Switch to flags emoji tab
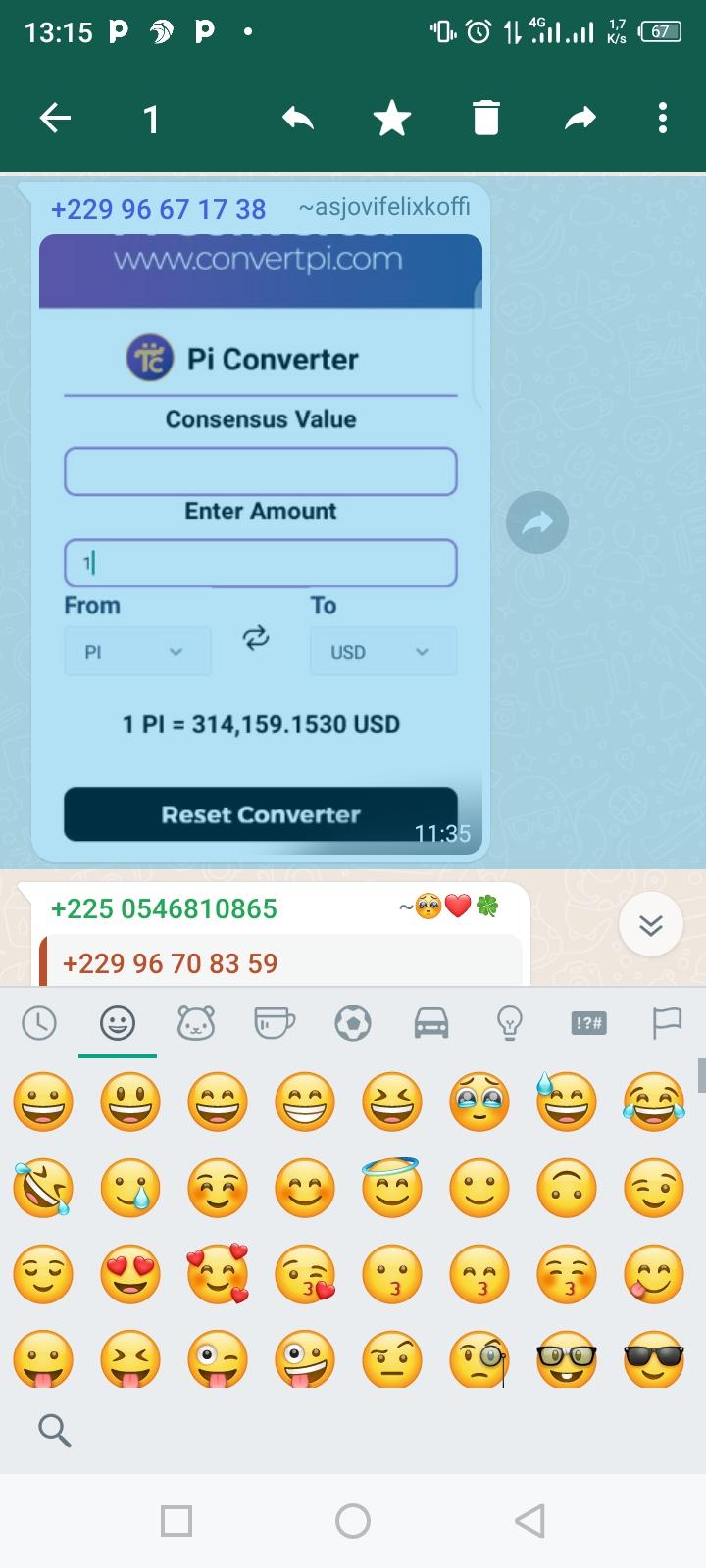This screenshot has height=1568, width=706. pos(667,1023)
